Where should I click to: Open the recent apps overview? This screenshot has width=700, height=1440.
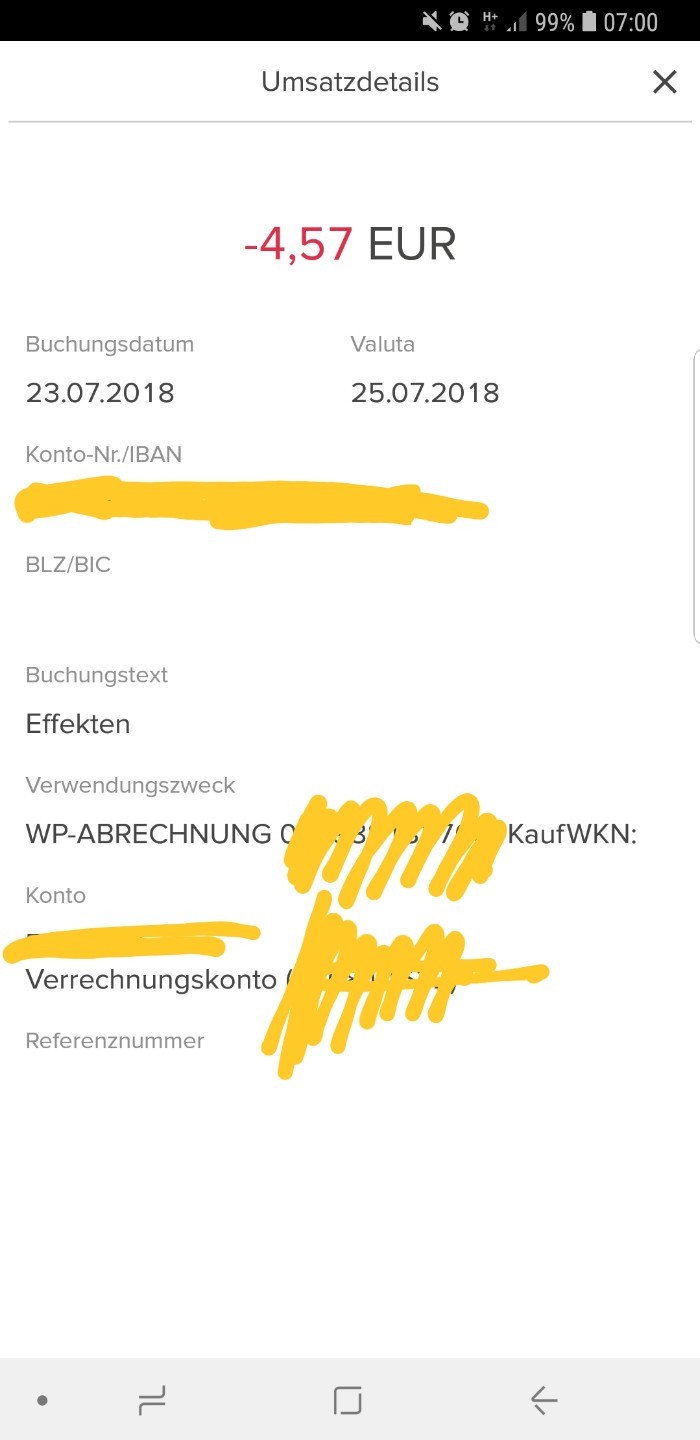(152, 1401)
